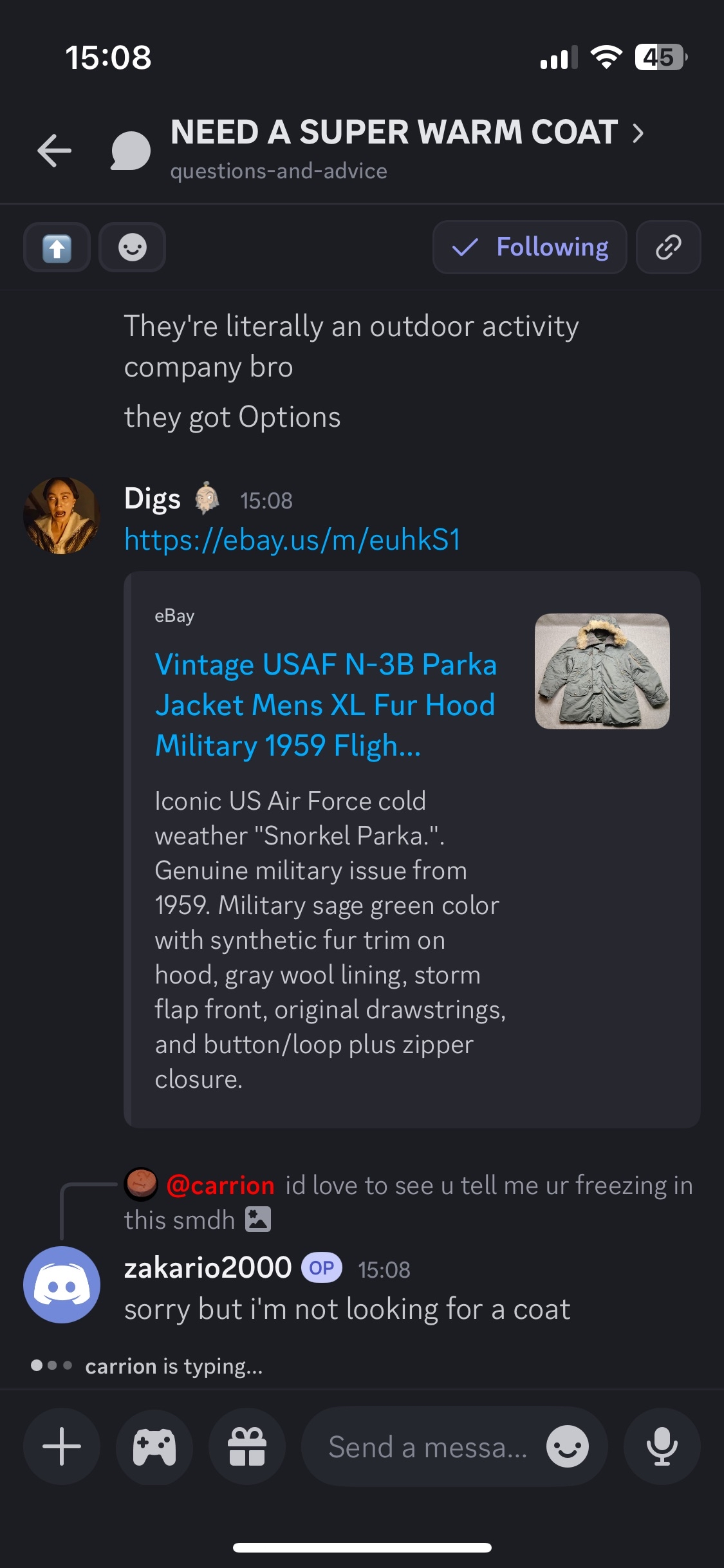Focus the Send a message field
The image size is (724, 1568).
tap(425, 1446)
